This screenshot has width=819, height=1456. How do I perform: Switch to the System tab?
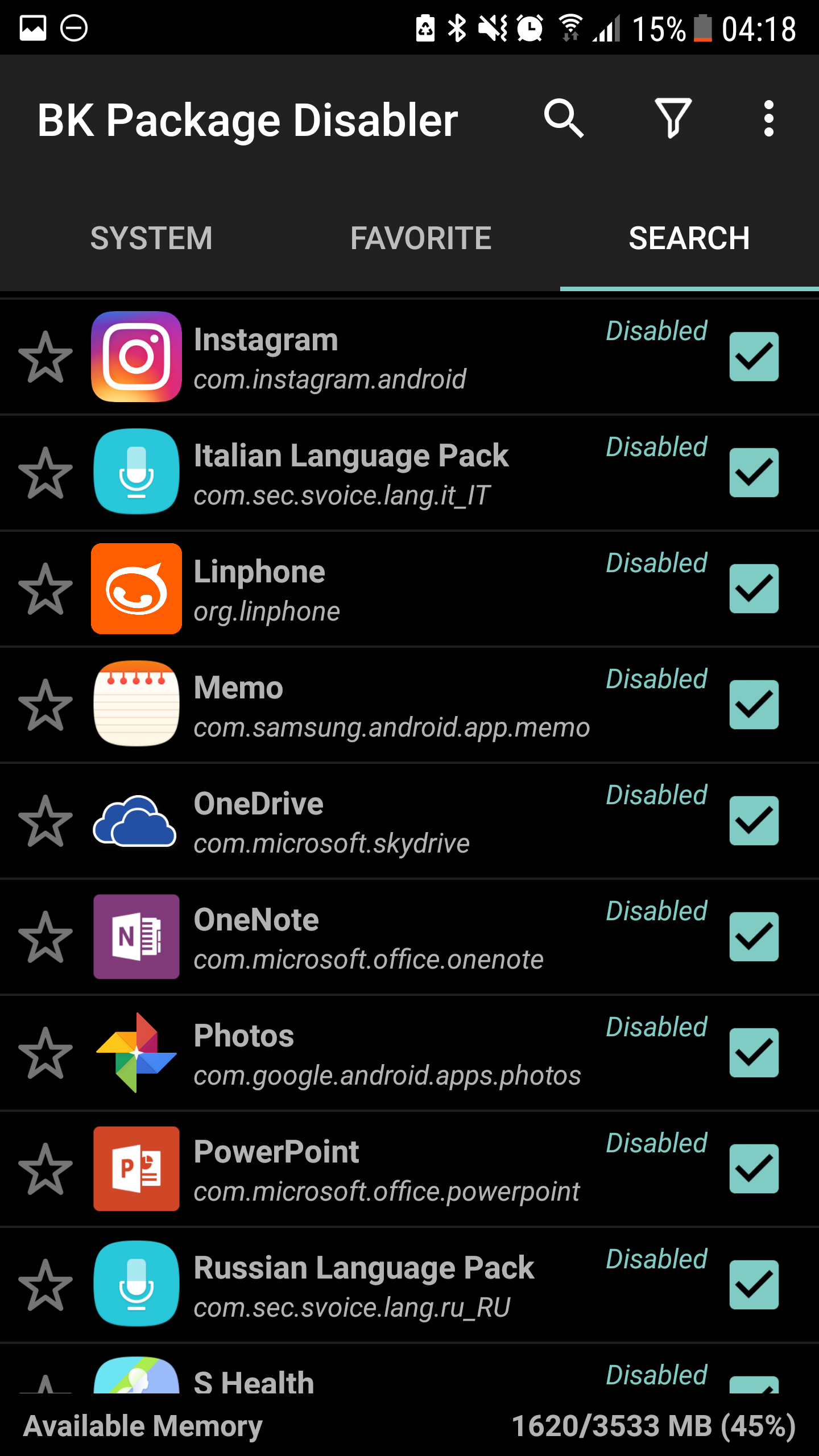click(151, 238)
